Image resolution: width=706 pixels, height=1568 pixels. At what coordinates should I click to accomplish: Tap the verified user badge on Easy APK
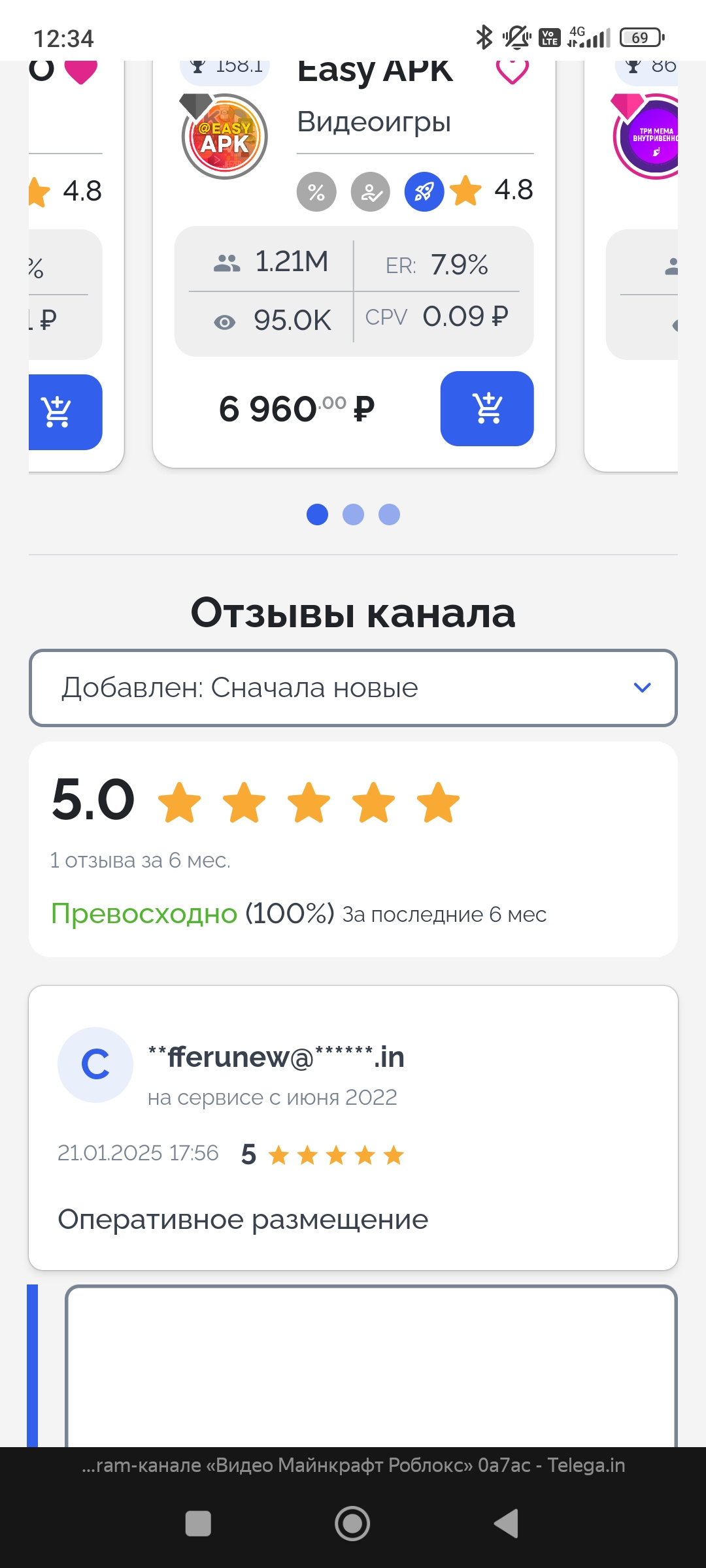coord(371,192)
